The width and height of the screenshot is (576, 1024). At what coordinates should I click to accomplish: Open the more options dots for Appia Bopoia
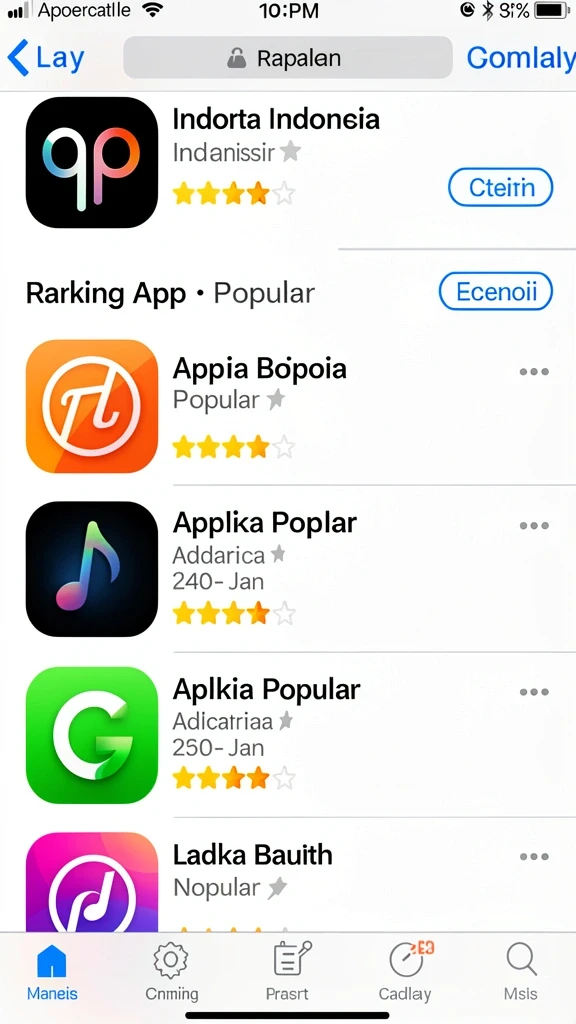tap(534, 372)
